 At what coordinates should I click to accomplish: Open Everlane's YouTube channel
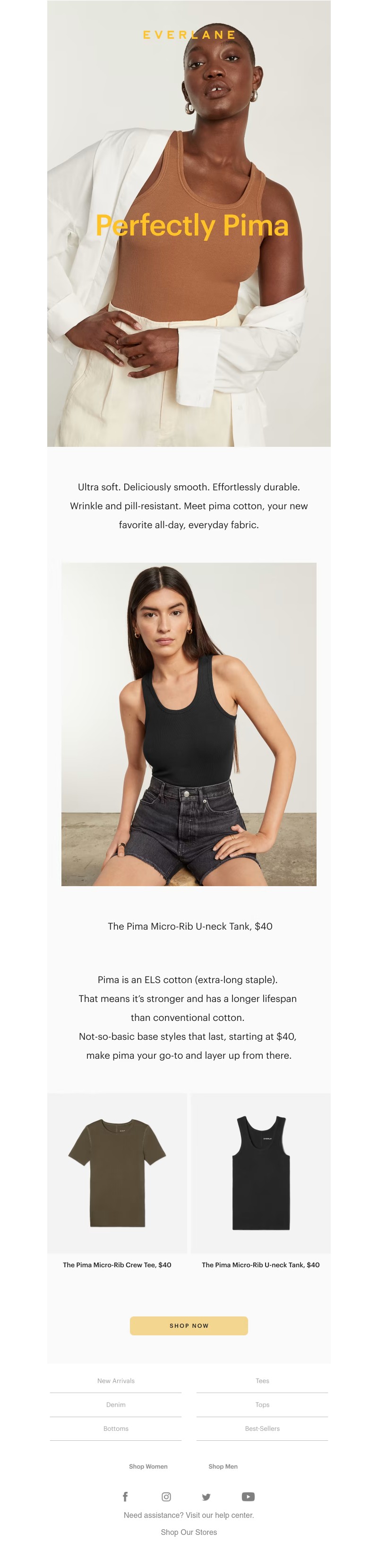248,1496
